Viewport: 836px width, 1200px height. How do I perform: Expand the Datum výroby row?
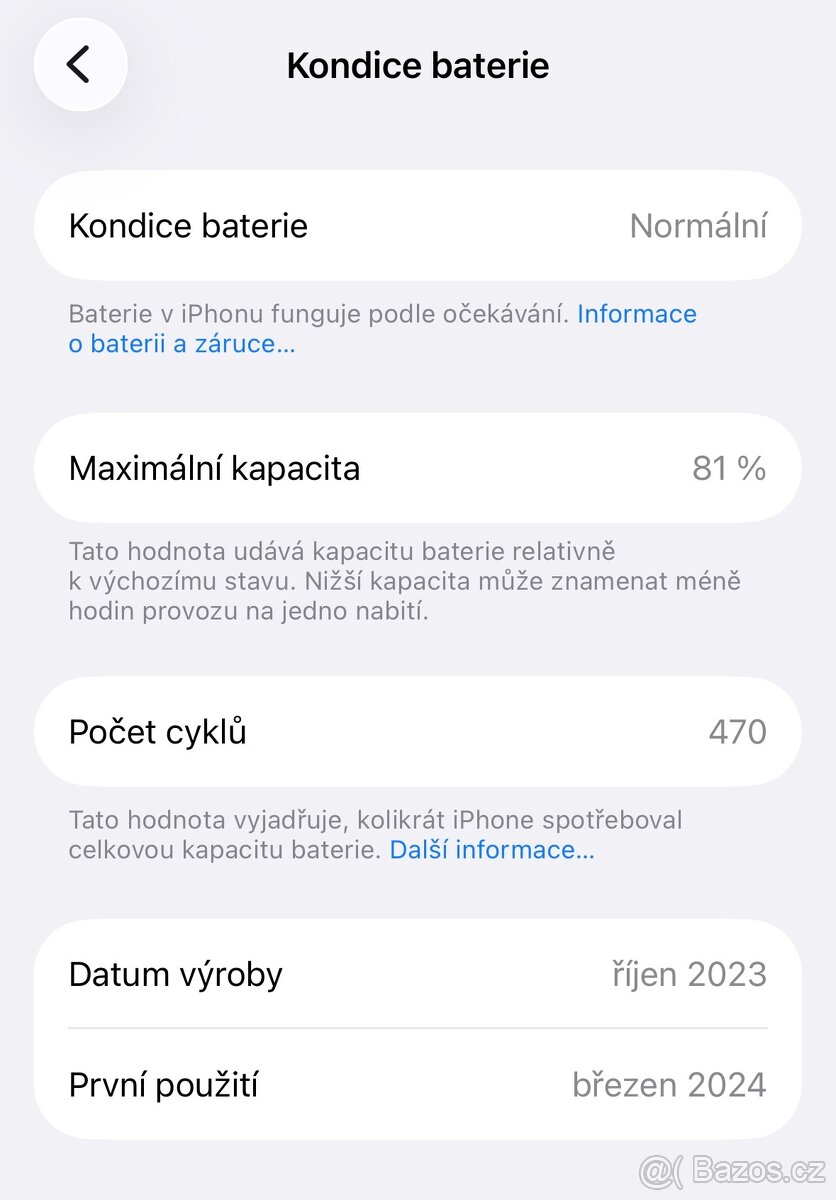tap(417, 974)
